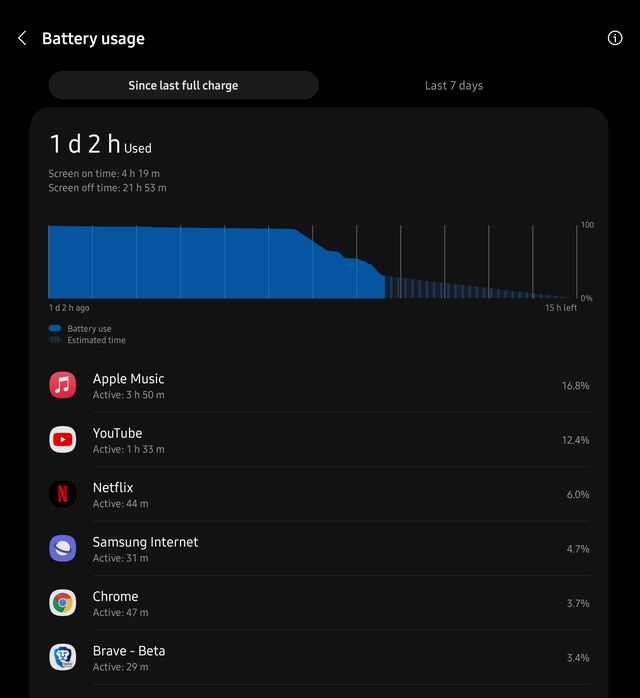This screenshot has width=640, height=698.
Task: Open the battery usage info icon
Action: [x=615, y=38]
